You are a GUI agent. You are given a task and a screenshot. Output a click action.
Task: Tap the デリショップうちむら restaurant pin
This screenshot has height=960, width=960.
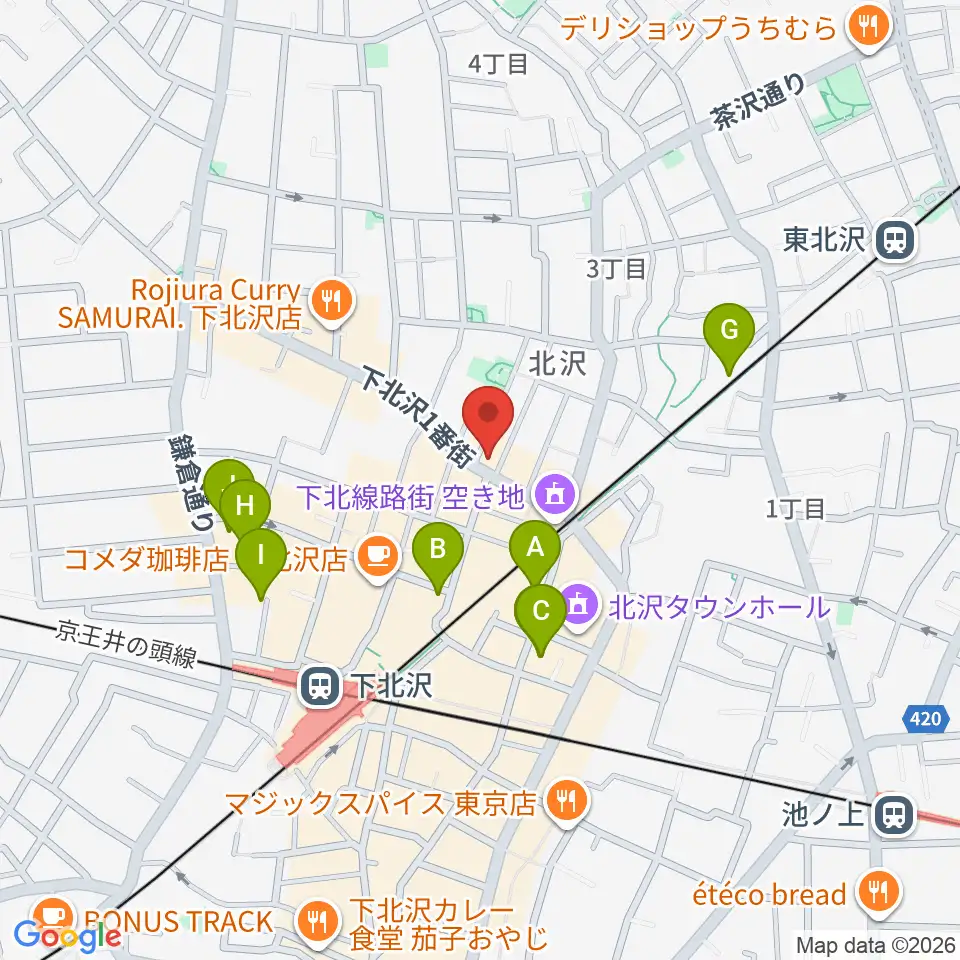click(864, 26)
